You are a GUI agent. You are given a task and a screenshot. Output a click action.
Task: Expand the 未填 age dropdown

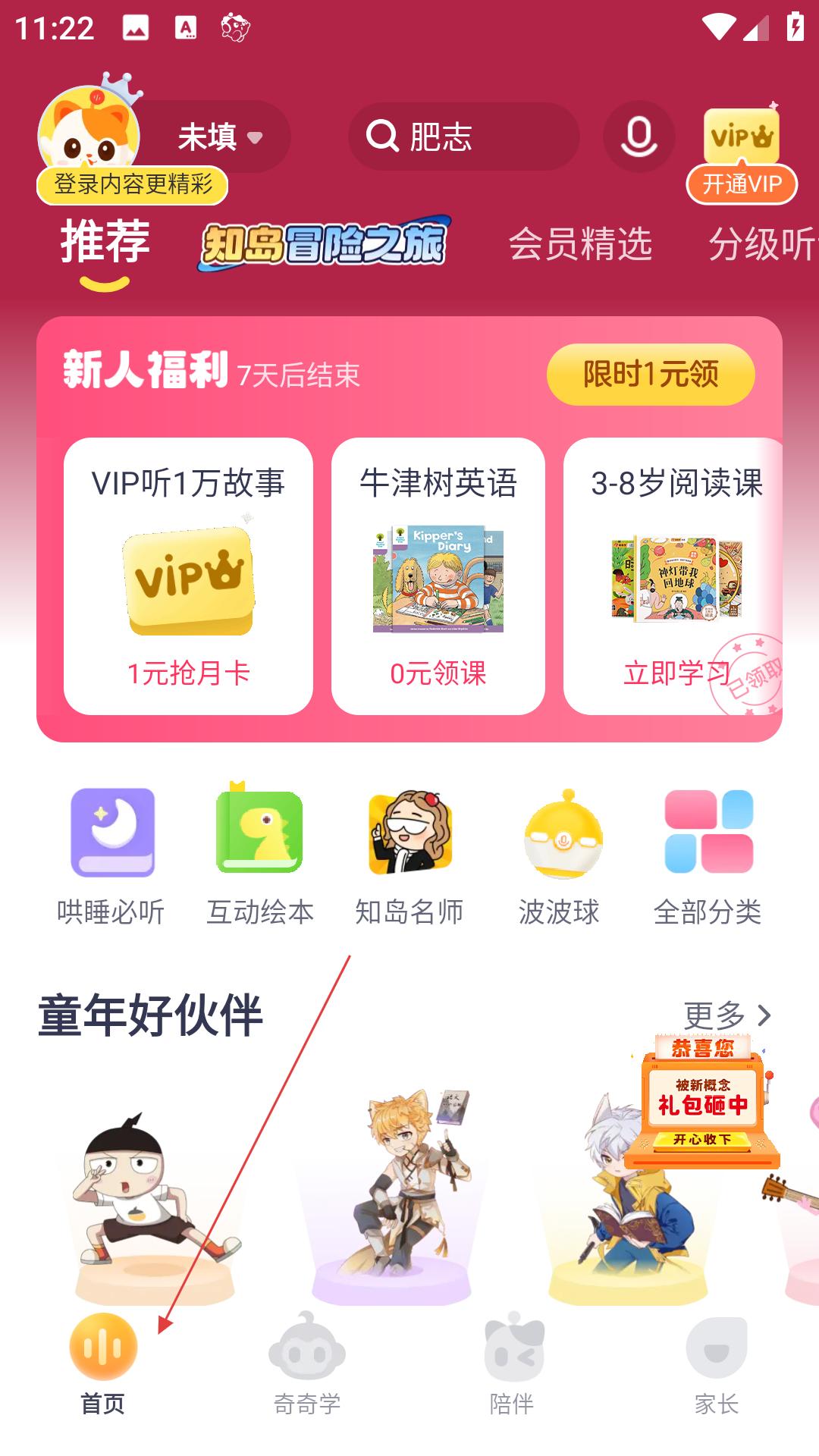pos(220,137)
